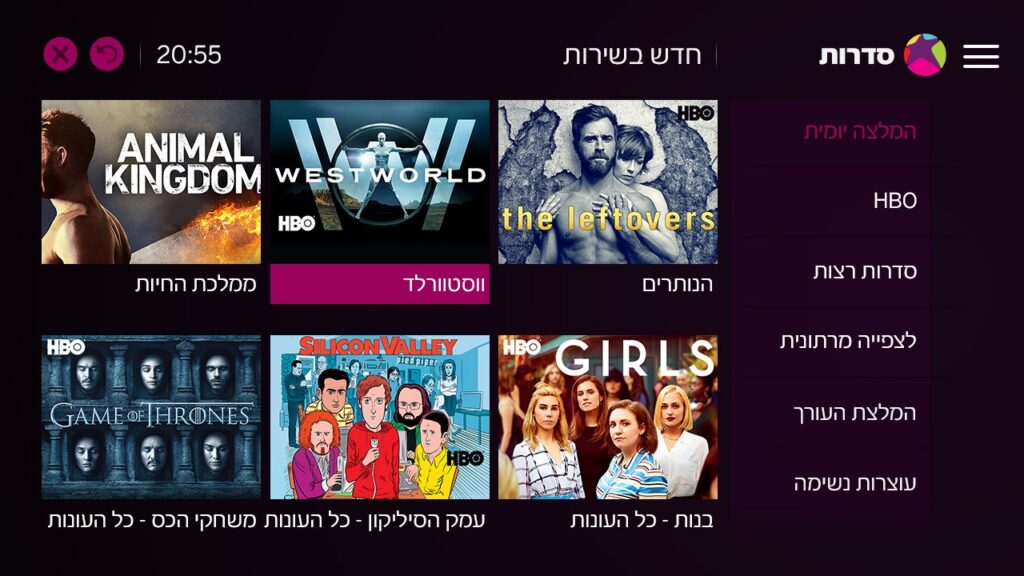Open the HBO category

(x=894, y=201)
